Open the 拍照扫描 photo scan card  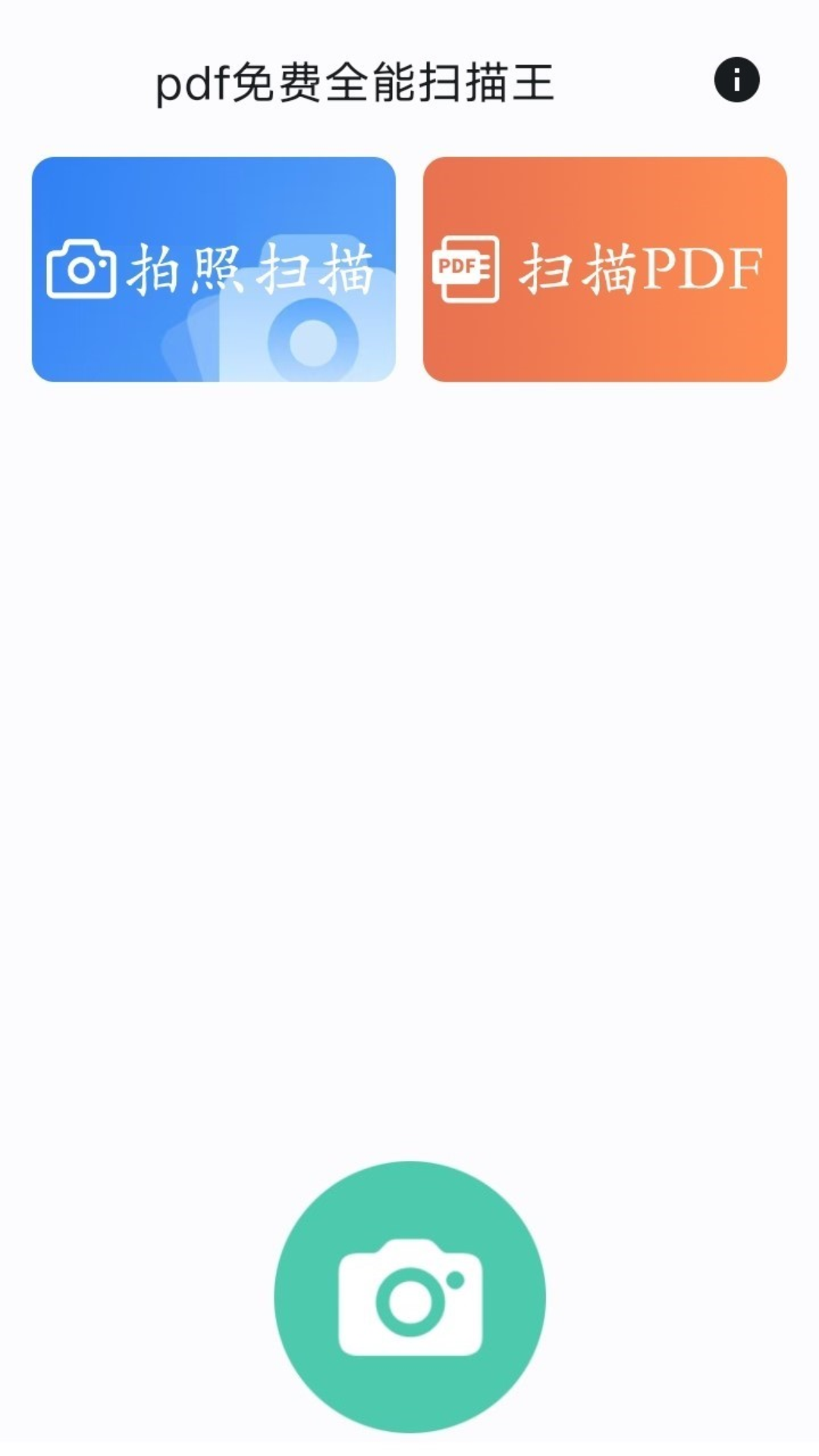[214, 269]
